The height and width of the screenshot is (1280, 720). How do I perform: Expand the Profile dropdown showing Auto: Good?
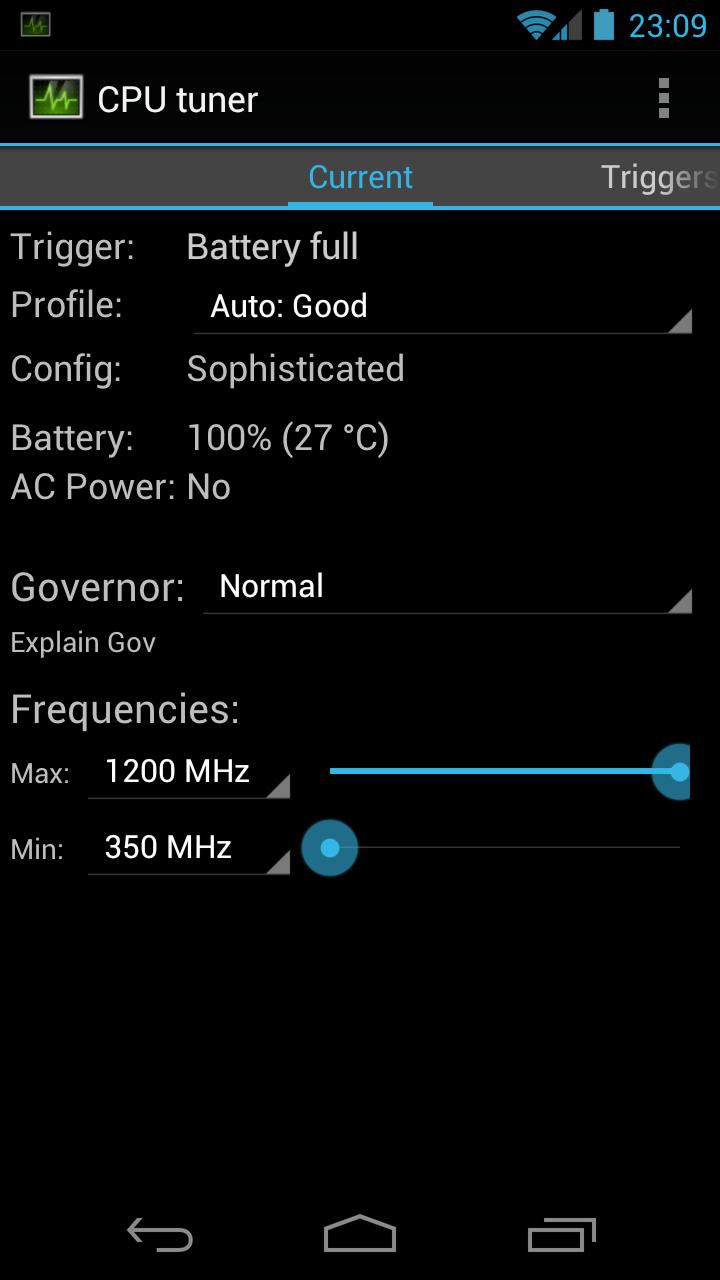click(442, 306)
